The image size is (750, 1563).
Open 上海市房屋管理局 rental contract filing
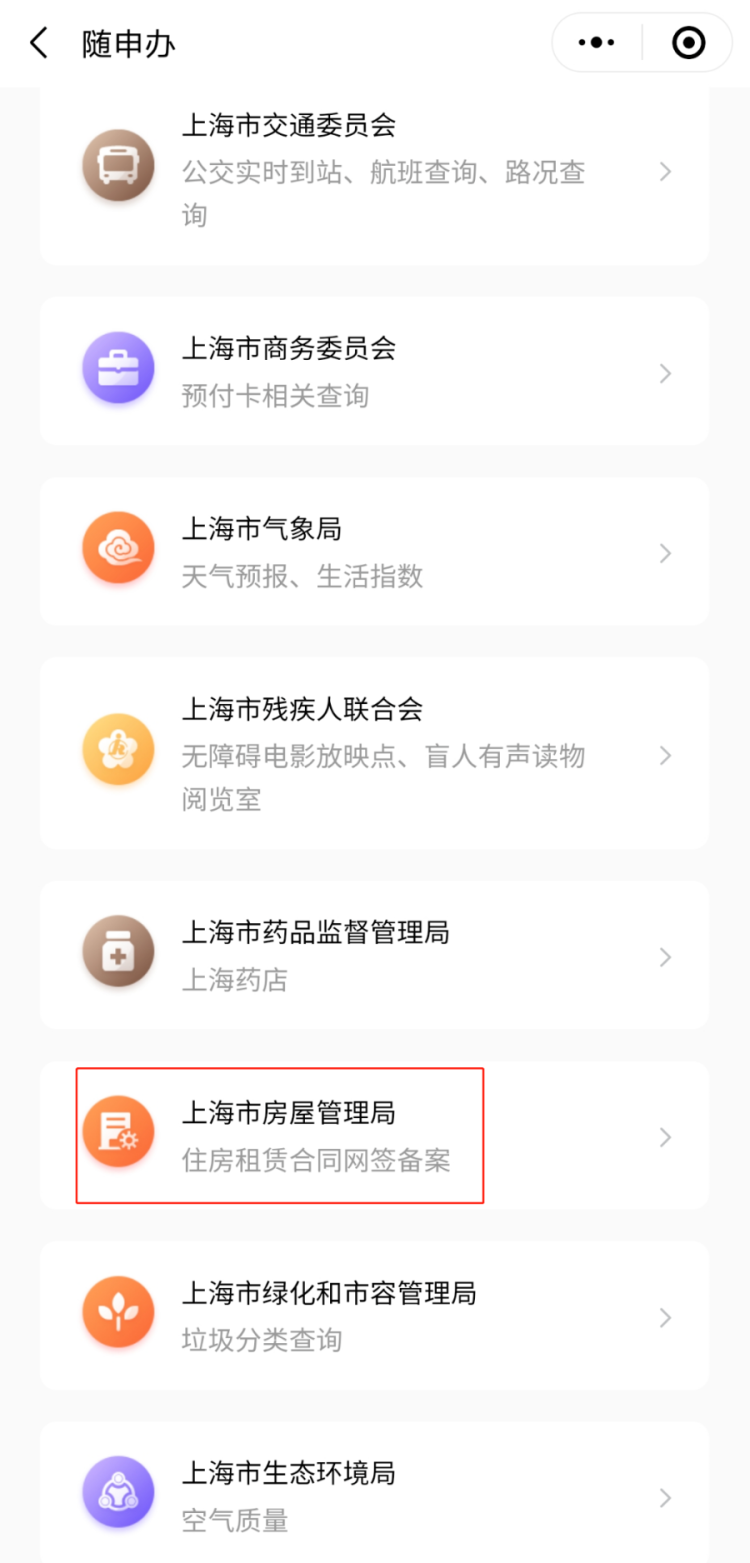click(374, 1136)
